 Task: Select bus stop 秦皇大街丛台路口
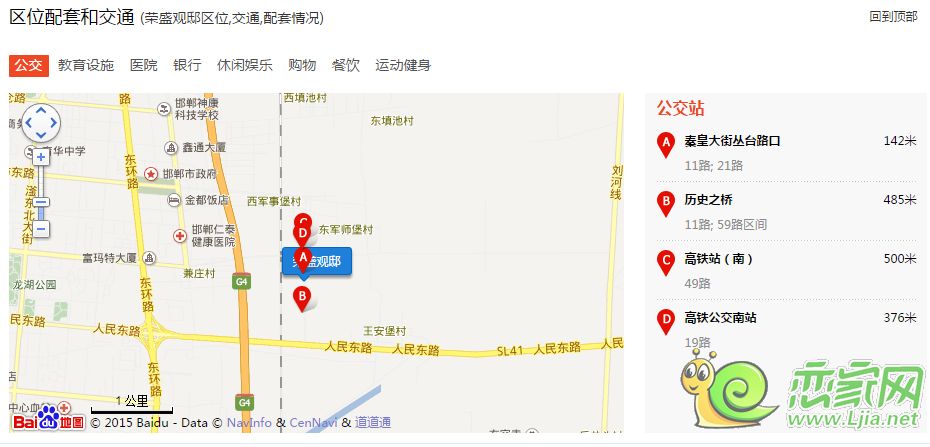[732, 141]
